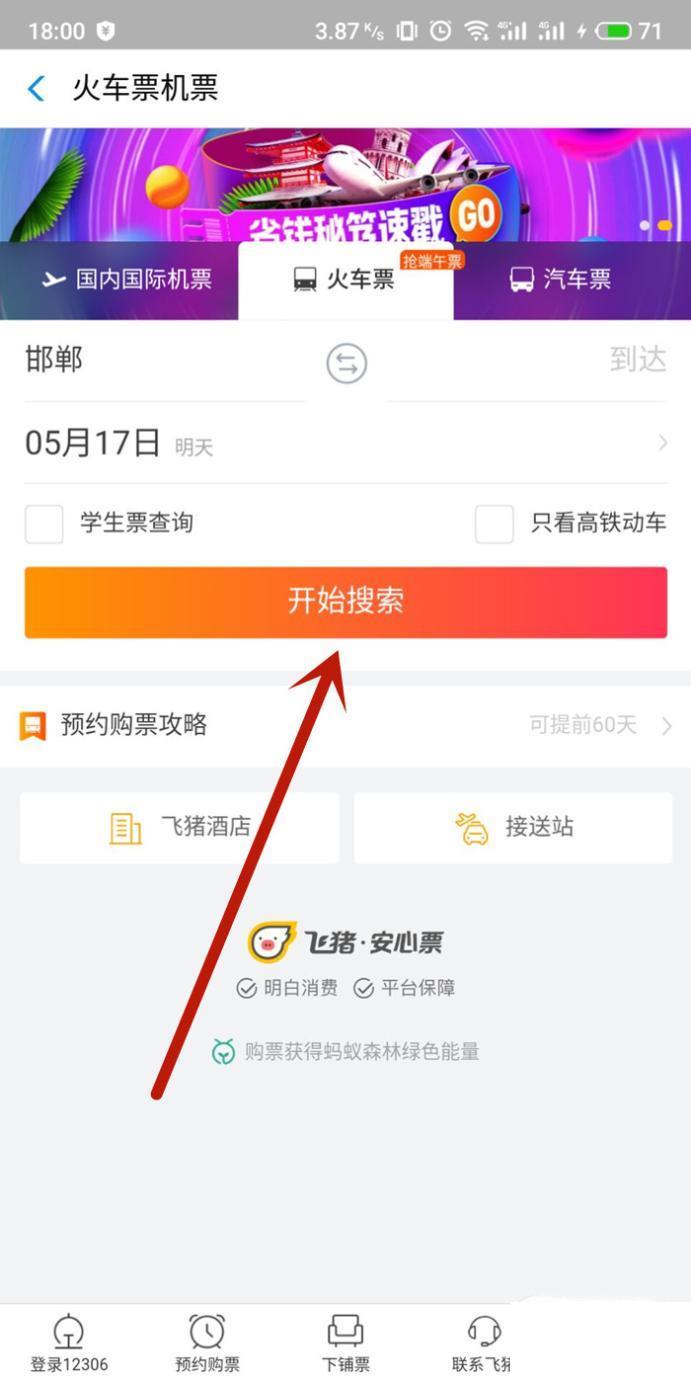Tap the 开始搜索 button
This screenshot has height=1383, width=691.
346,601
